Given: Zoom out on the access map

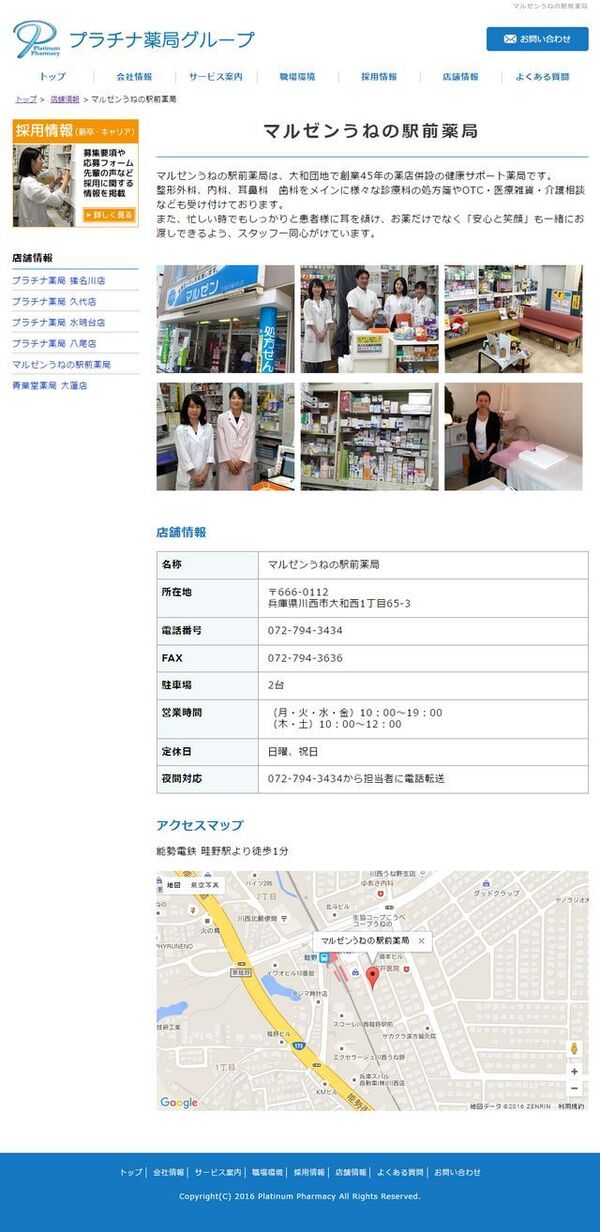Looking at the screenshot, I should 574,1088.
